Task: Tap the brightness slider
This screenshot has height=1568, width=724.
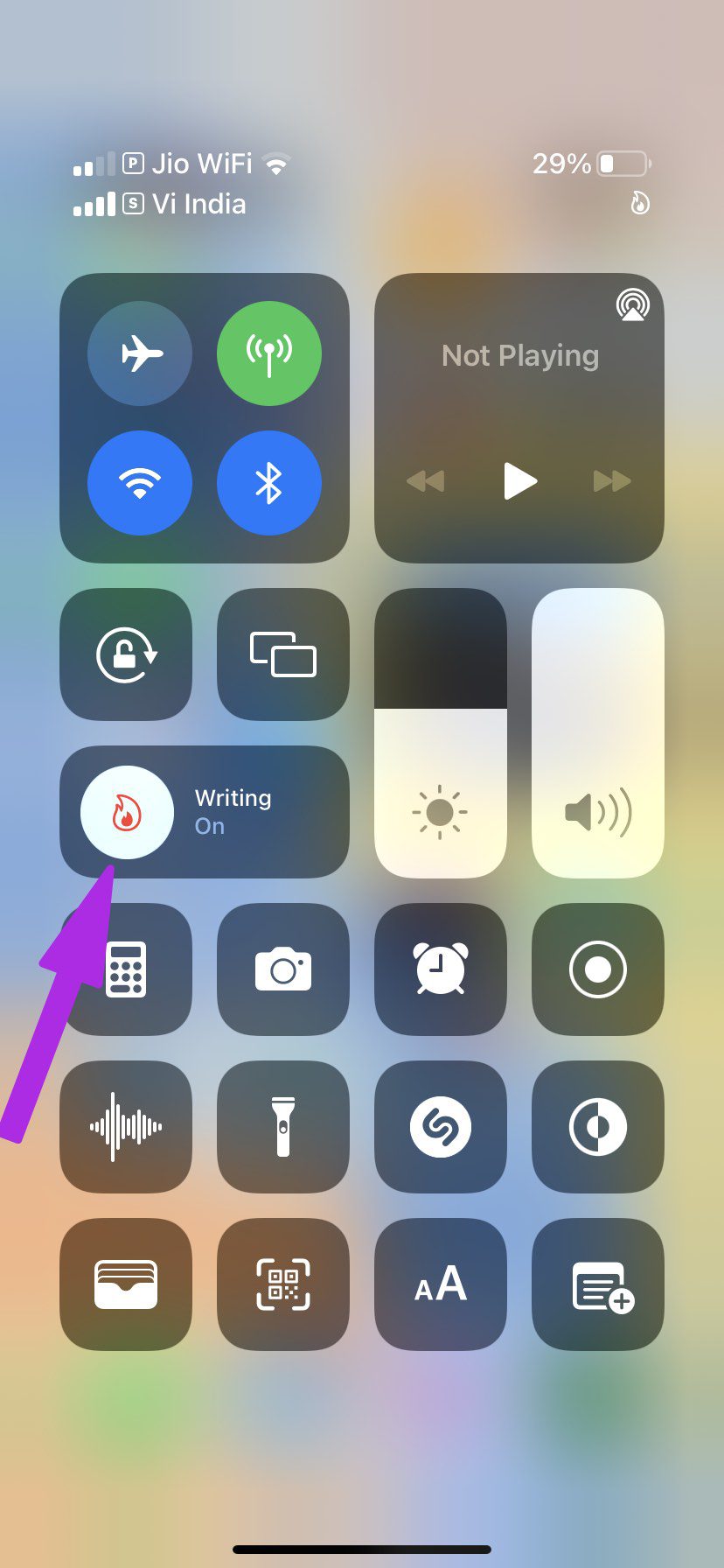Action: tap(440, 733)
